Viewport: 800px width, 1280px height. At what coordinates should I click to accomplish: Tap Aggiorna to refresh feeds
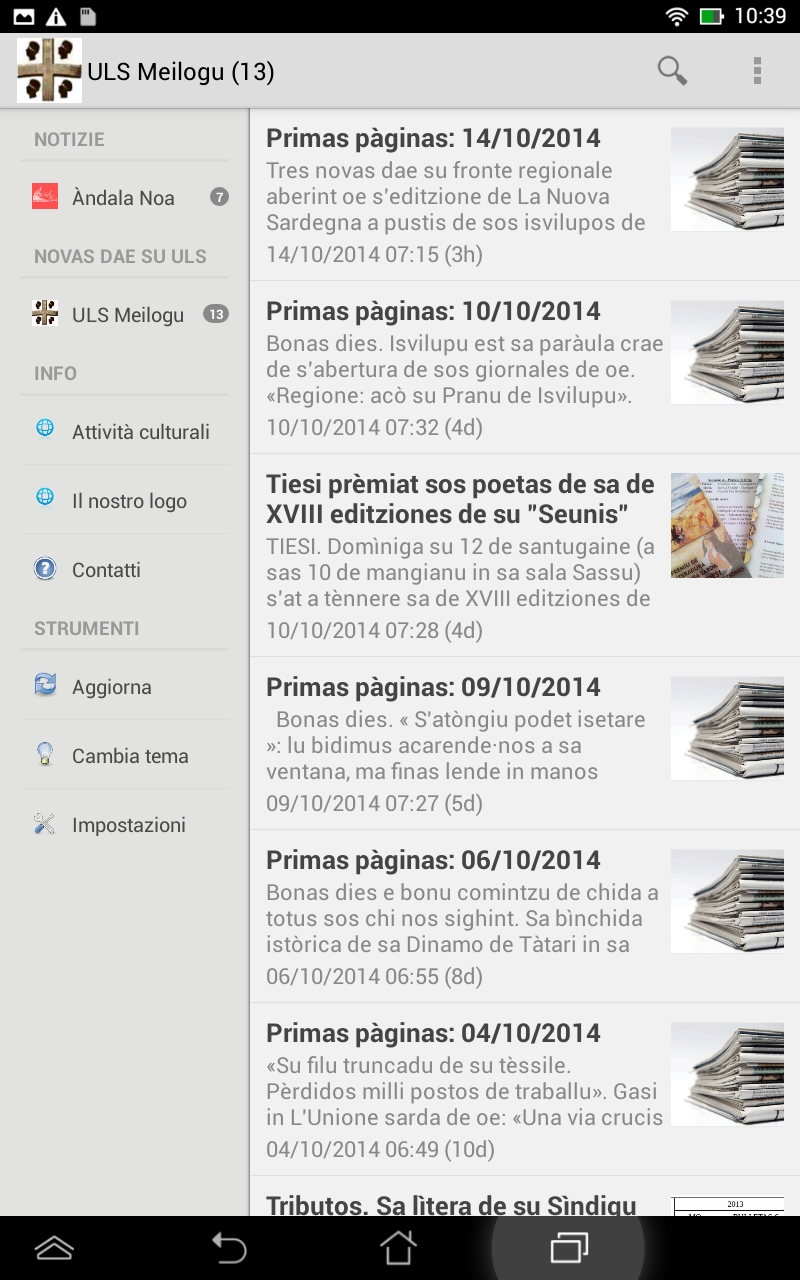125,686
